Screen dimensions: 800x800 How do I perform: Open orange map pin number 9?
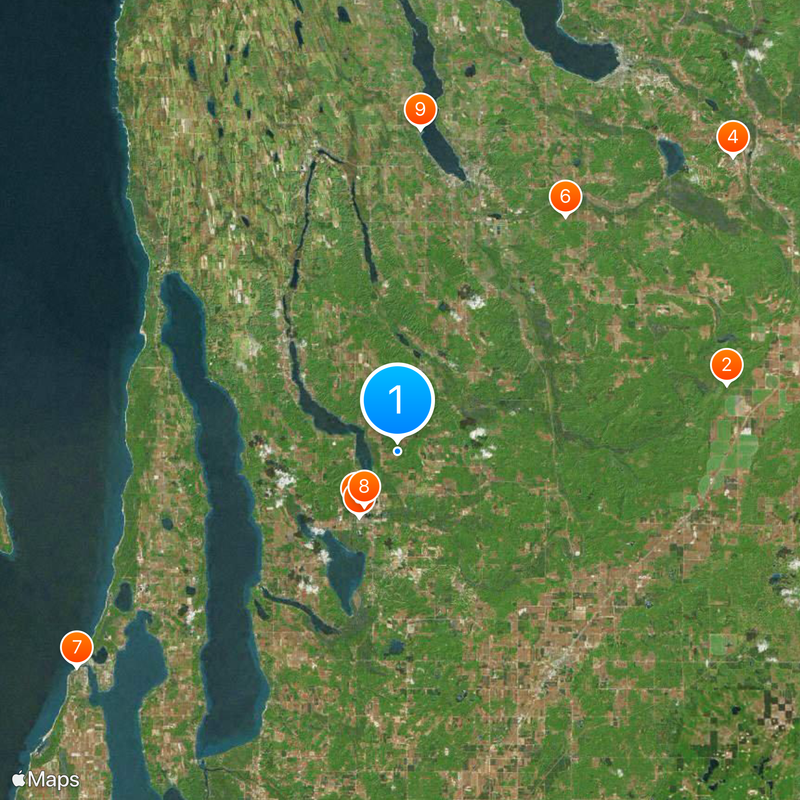click(x=420, y=110)
